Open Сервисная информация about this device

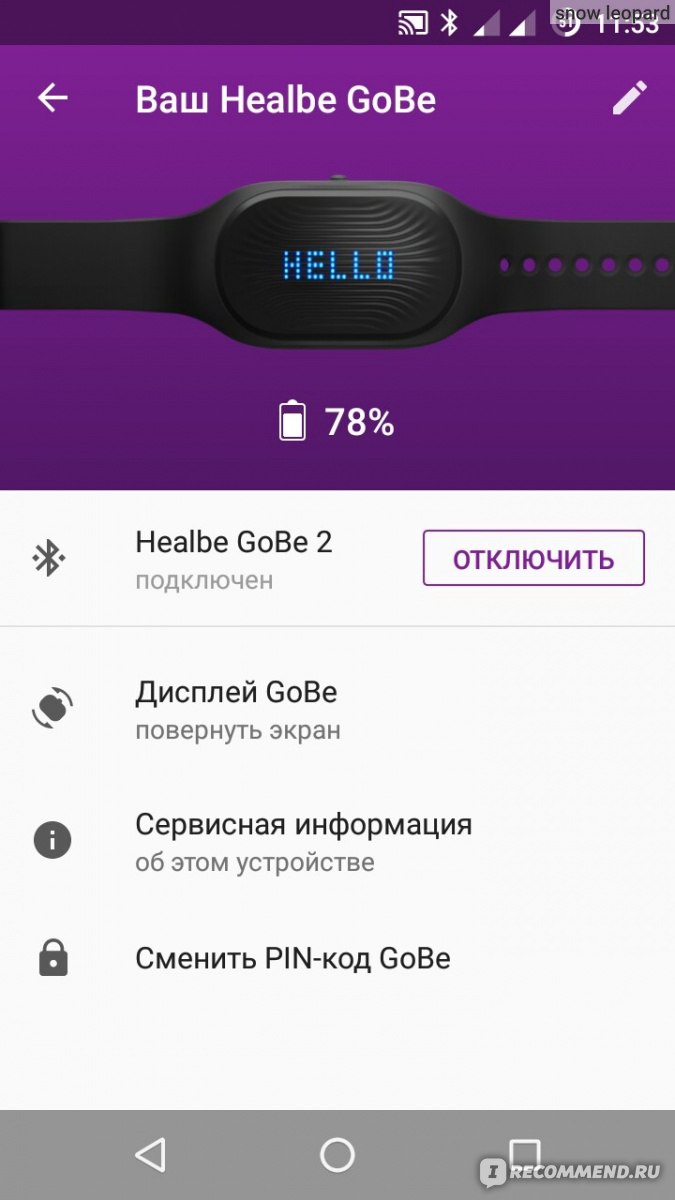pyautogui.click(x=337, y=841)
